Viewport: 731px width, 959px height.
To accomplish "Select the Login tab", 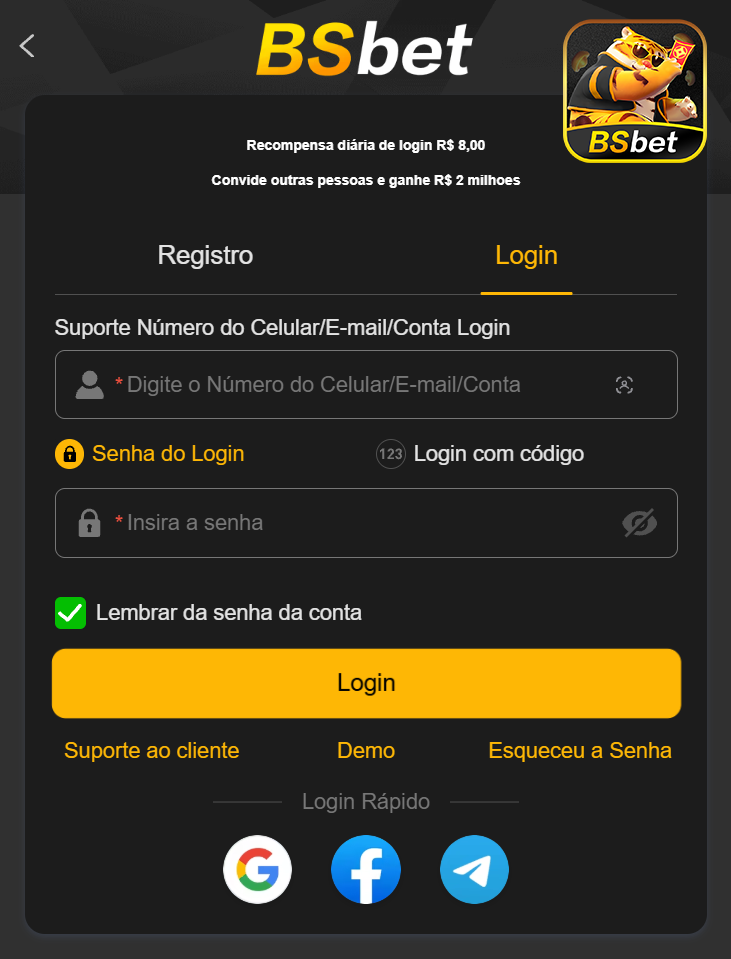I will tap(526, 255).
